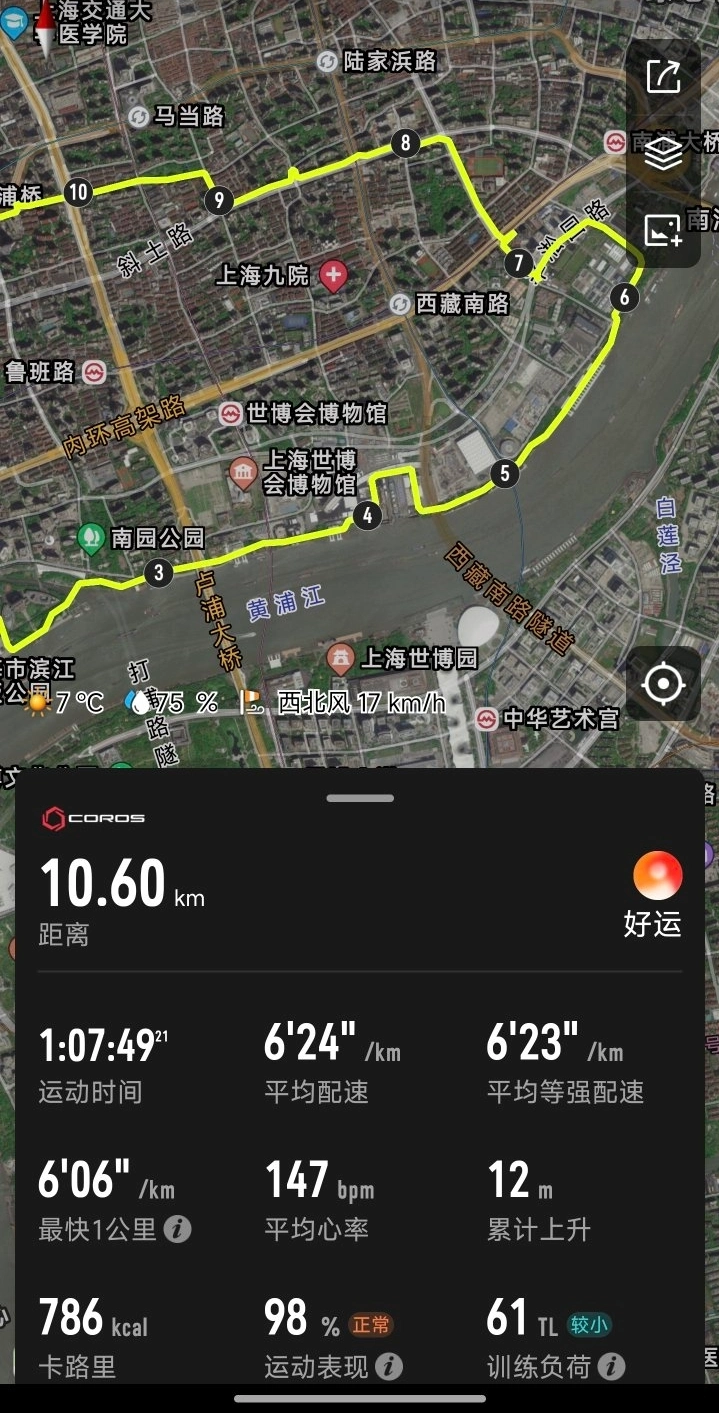Share this run activity

point(663,77)
